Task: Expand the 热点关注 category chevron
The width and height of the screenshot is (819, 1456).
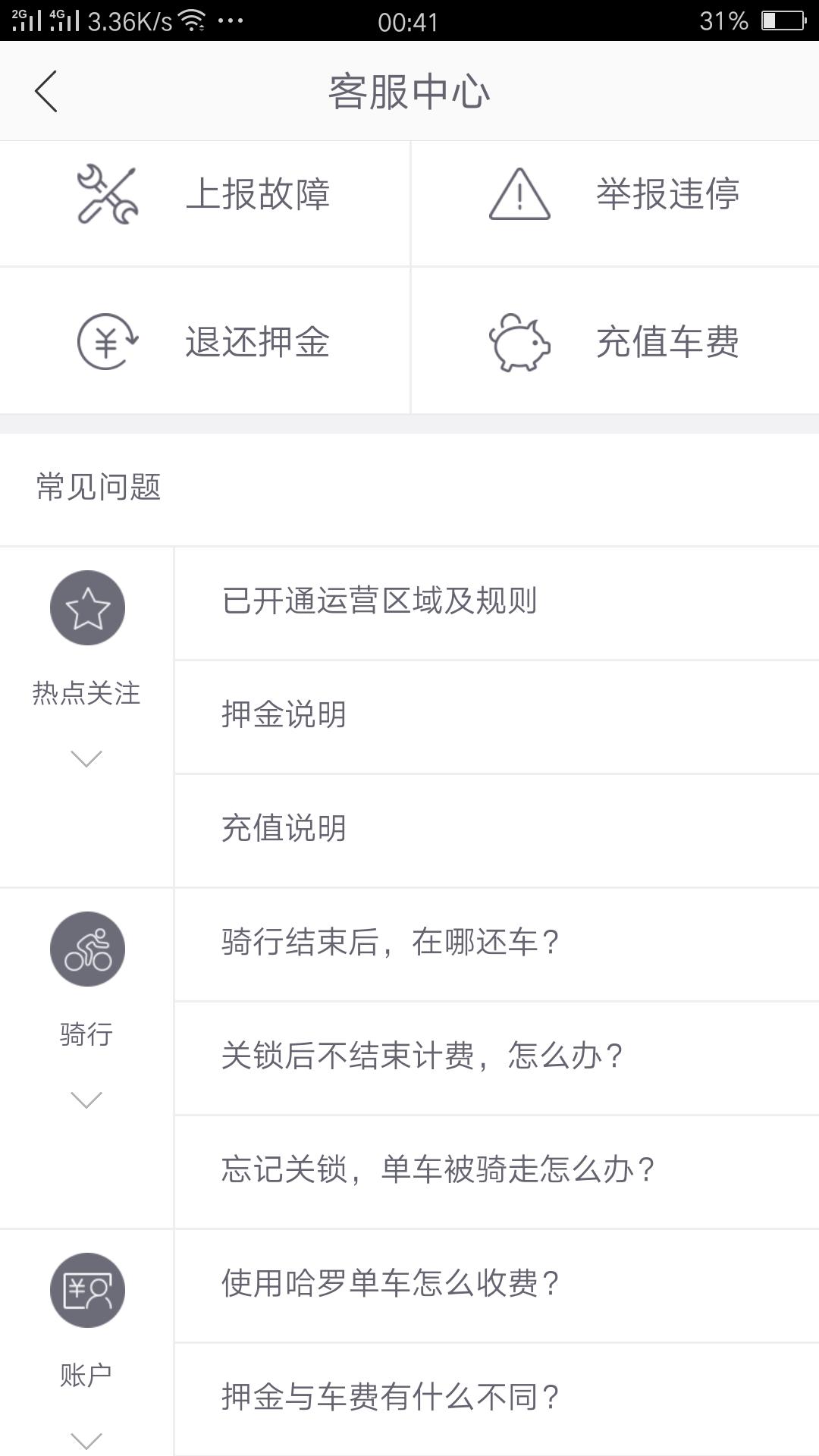Action: pos(86,758)
